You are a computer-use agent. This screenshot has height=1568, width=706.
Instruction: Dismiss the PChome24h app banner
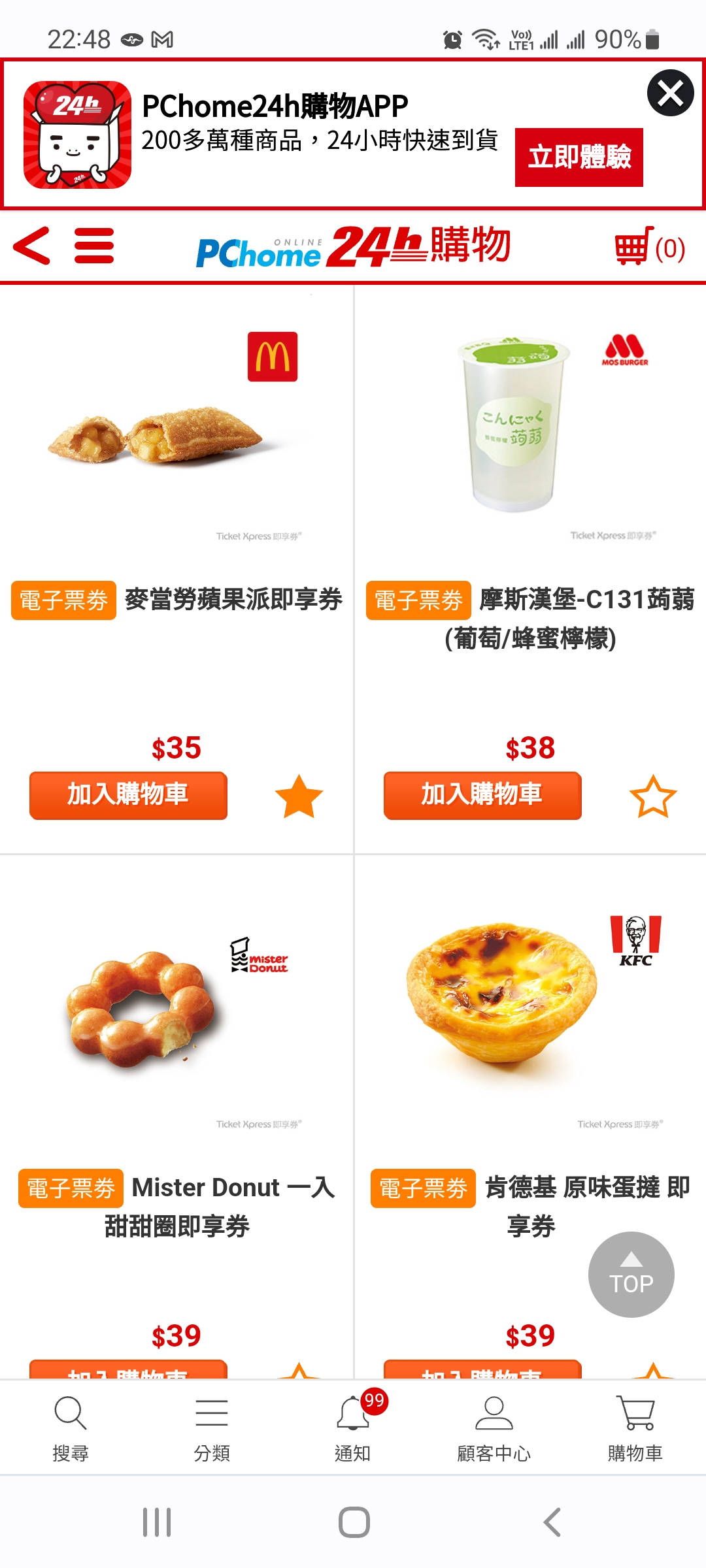[x=670, y=93]
